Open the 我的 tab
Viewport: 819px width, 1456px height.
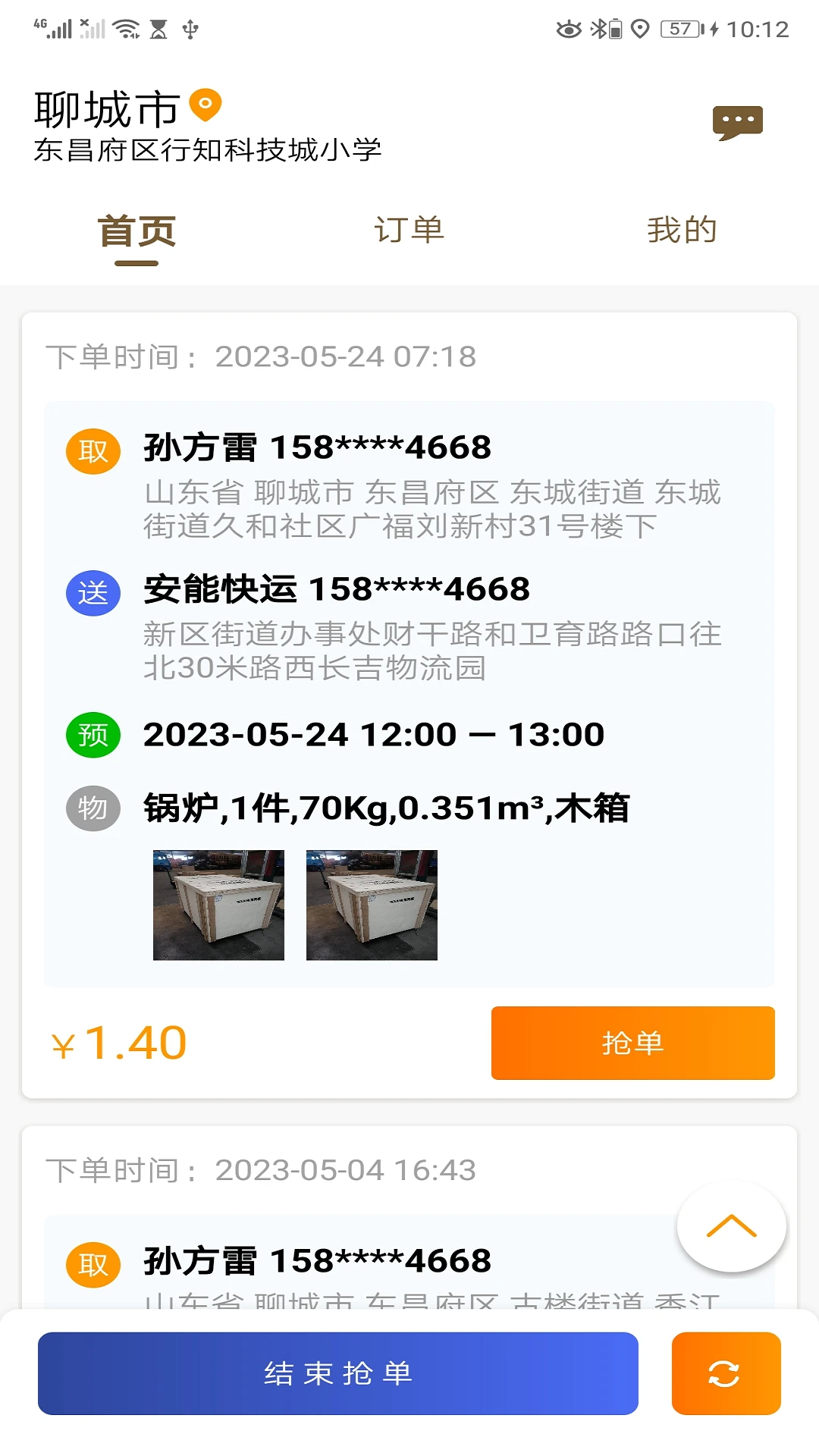pyautogui.click(x=681, y=230)
